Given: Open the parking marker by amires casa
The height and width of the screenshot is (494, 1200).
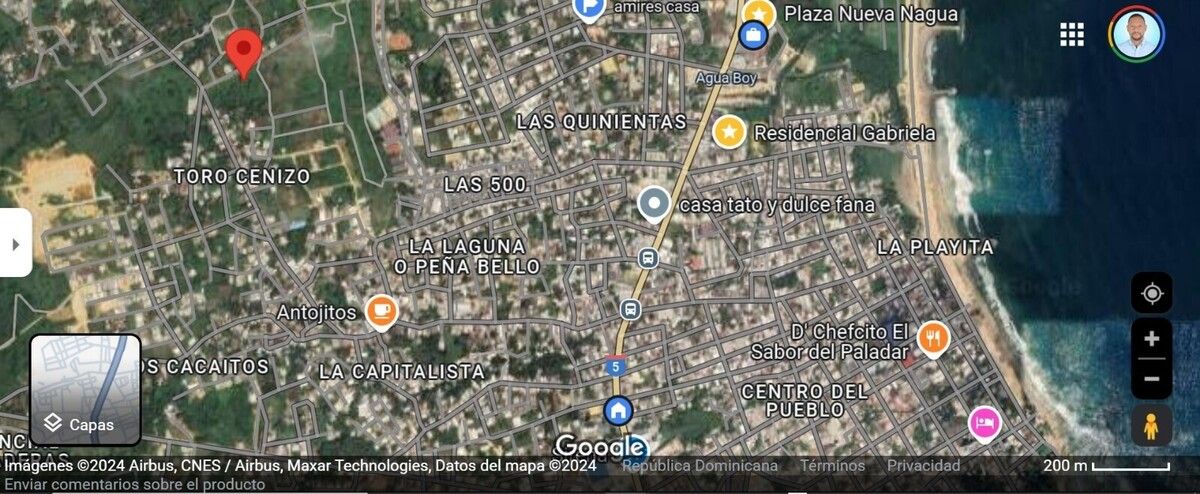Looking at the screenshot, I should tap(590, 9).
